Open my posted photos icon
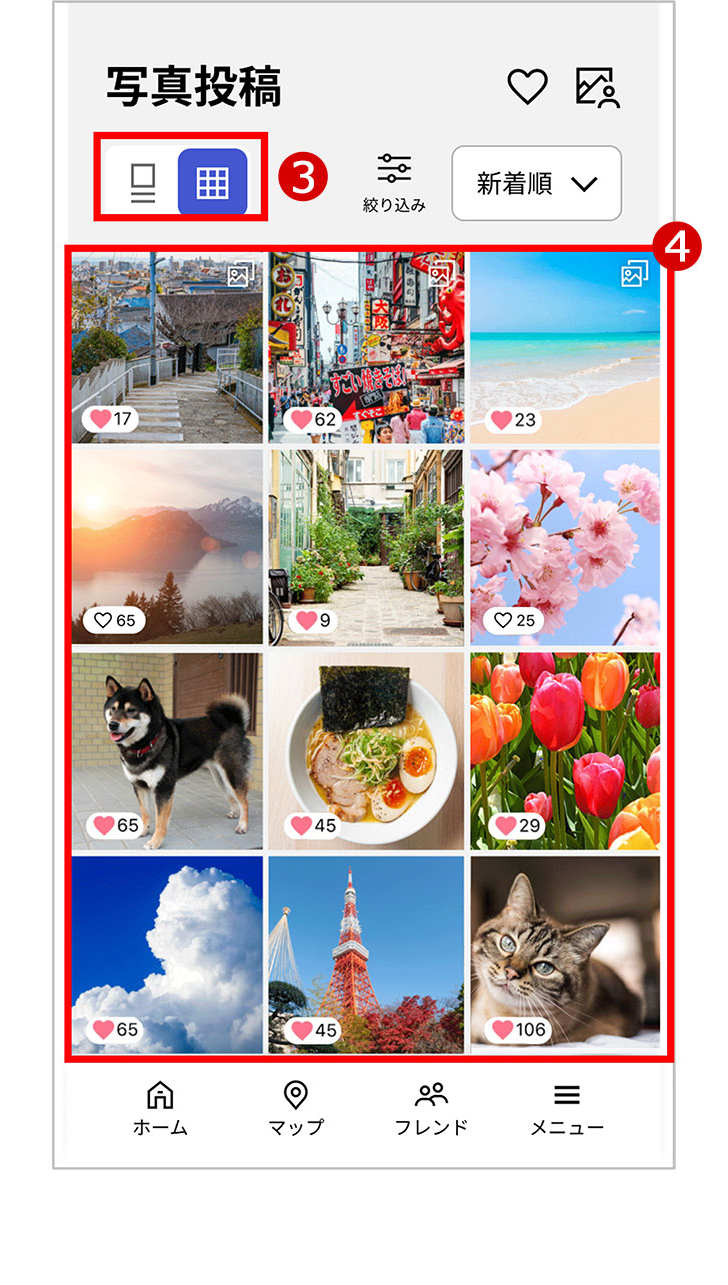 tap(597, 87)
